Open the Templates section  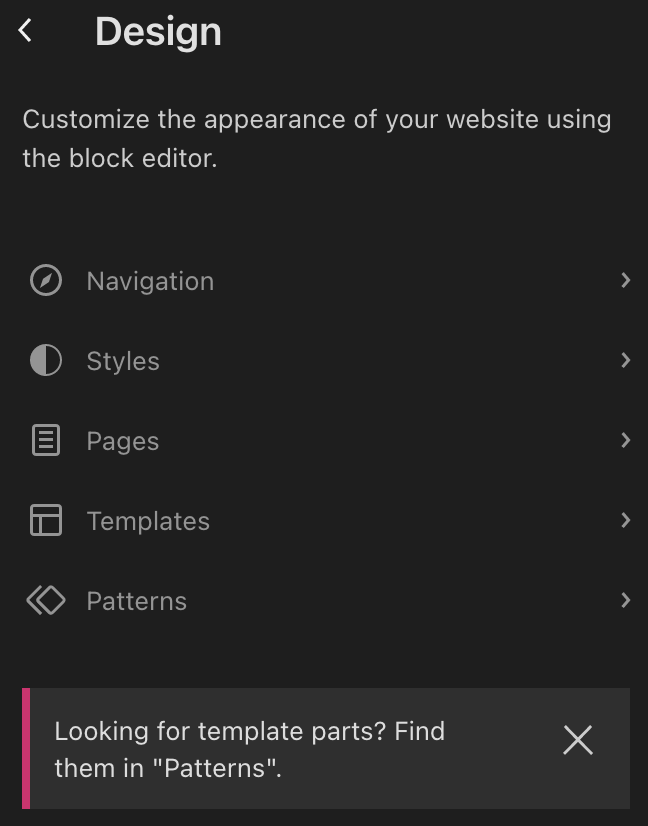pos(148,521)
